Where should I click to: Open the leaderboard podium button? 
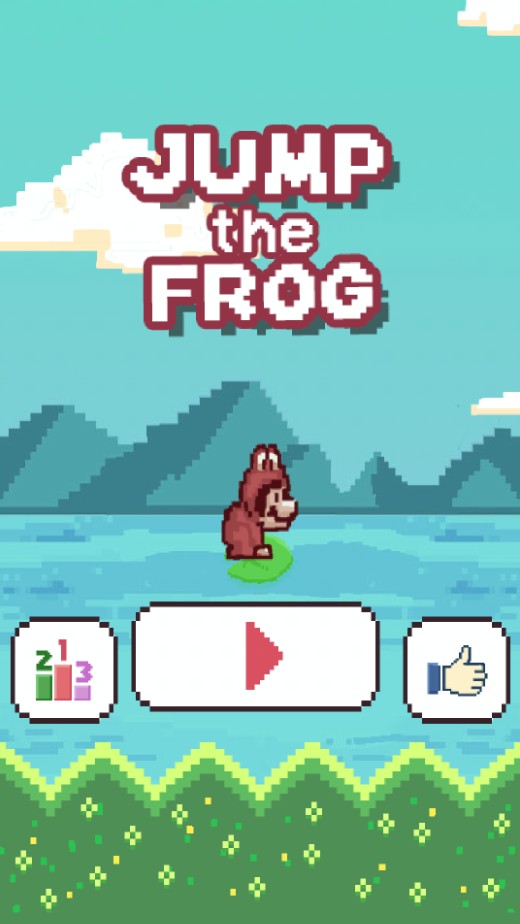[64, 670]
